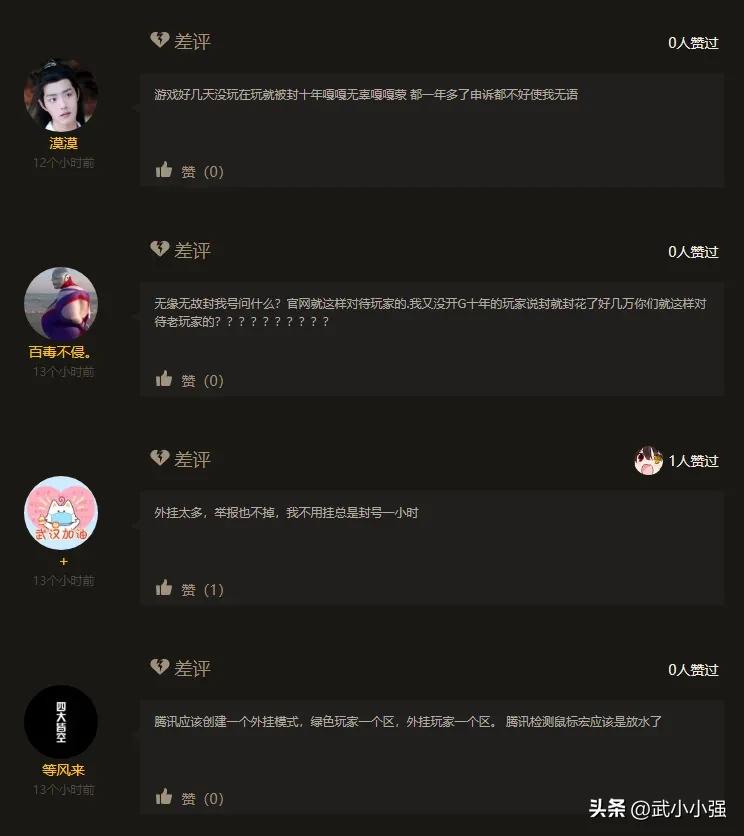This screenshot has width=744, height=836.
Task: Click the thumbs-up icon under 等风来's comment
Action: [165, 797]
